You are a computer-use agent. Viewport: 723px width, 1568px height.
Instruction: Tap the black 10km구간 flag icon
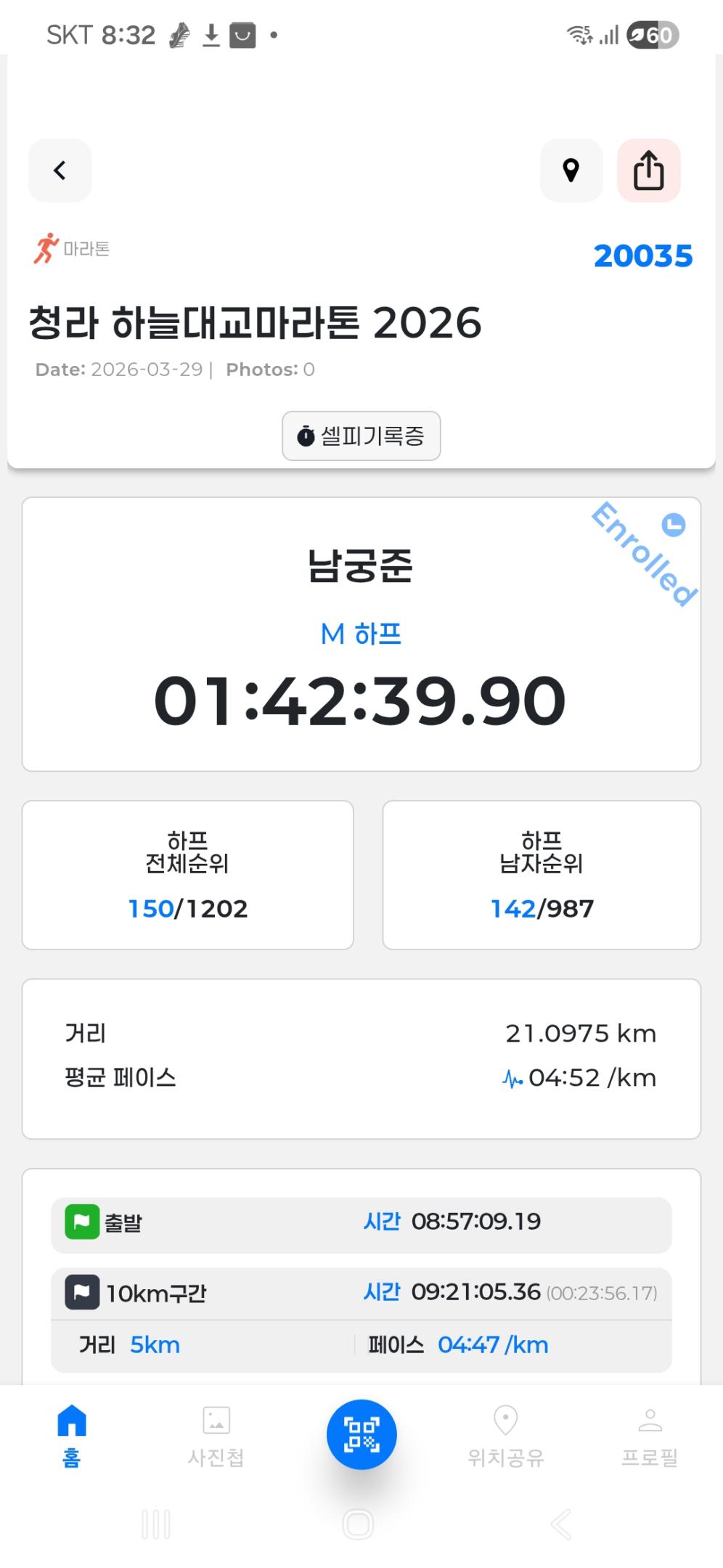[x=82, y=1291]
